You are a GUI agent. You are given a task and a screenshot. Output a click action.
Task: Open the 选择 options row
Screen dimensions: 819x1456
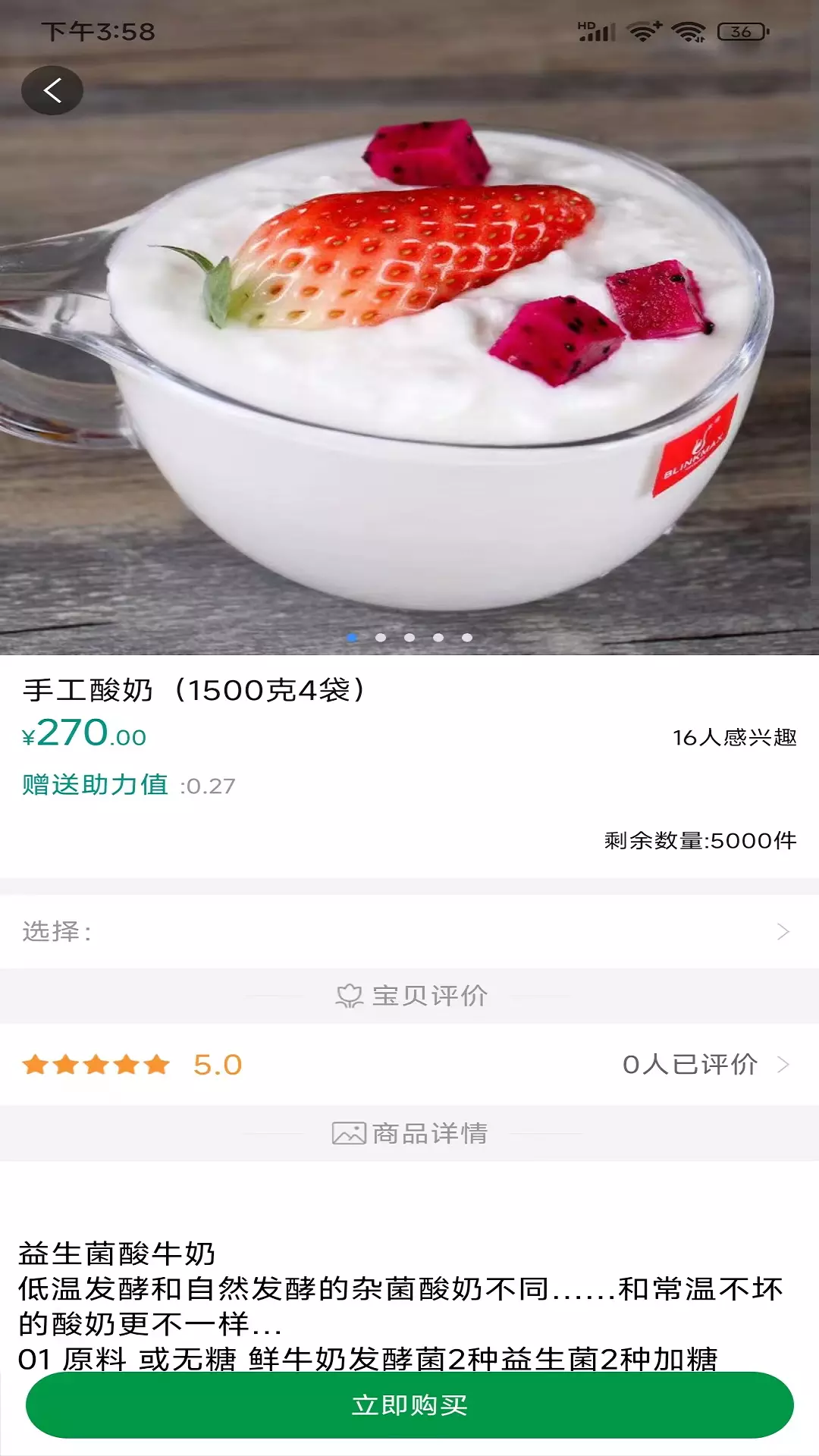[x=409, y=931]
